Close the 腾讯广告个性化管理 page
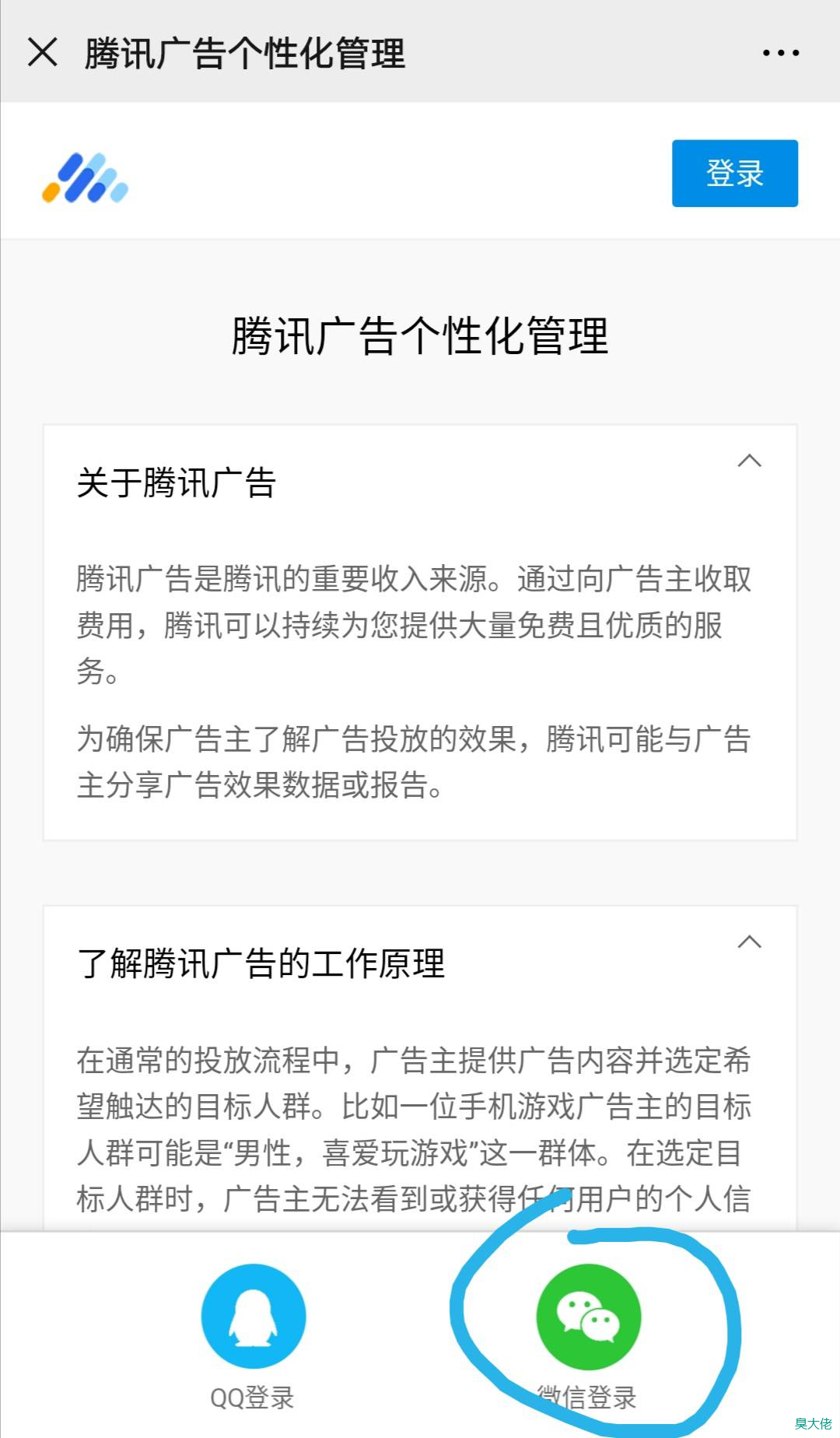Screen dimensions: 840x1438 [43, 53]
